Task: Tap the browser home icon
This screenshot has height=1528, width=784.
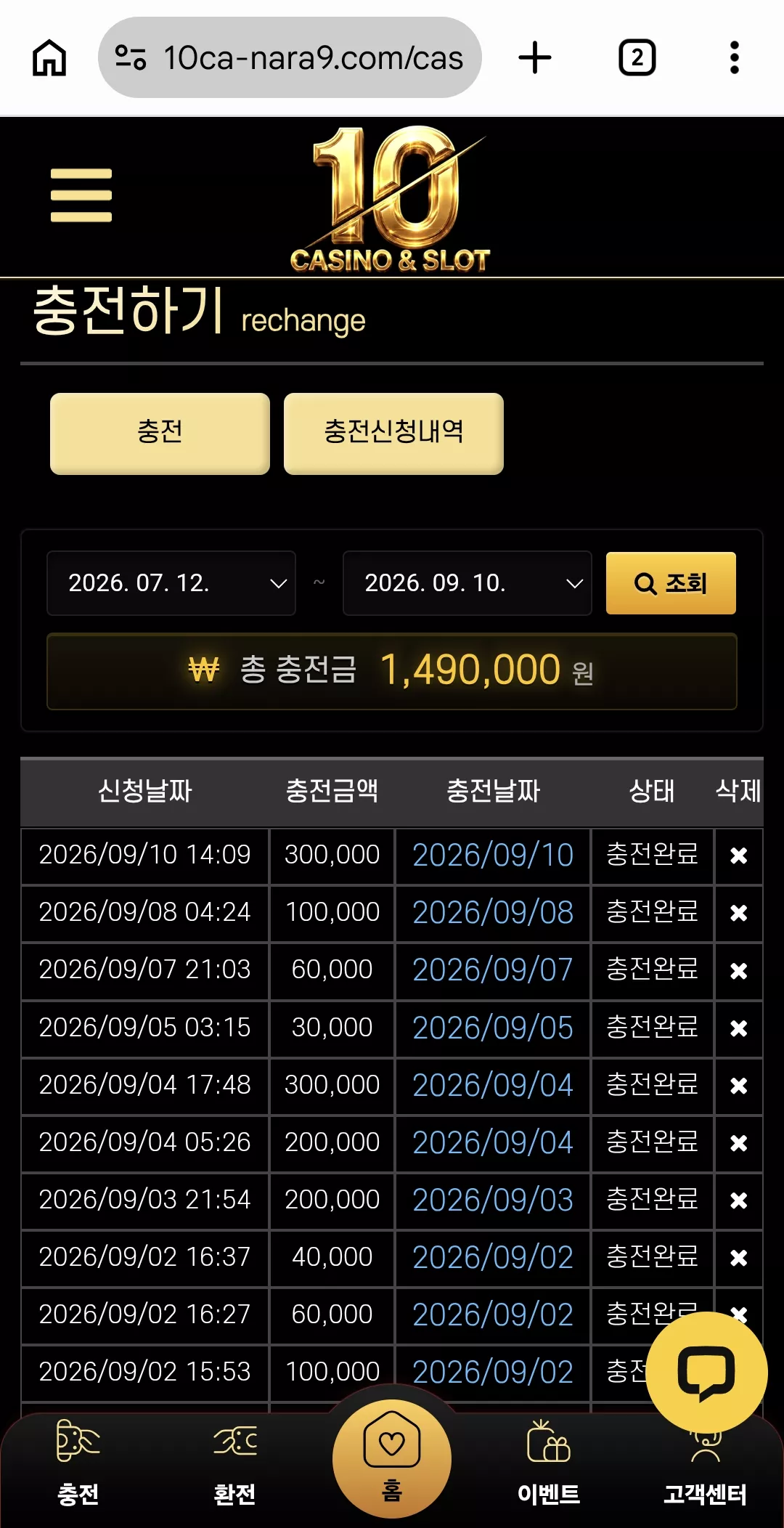Action: point(49,58)
